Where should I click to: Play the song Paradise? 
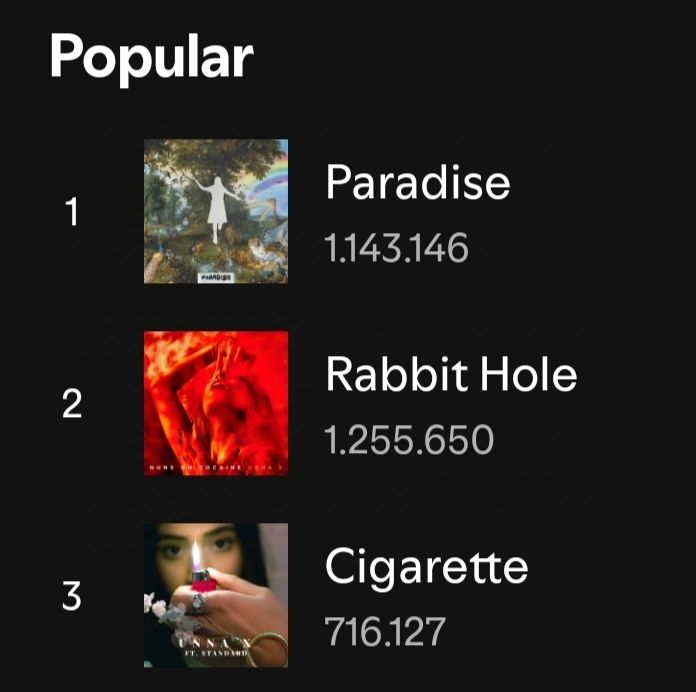coord(417,183)
